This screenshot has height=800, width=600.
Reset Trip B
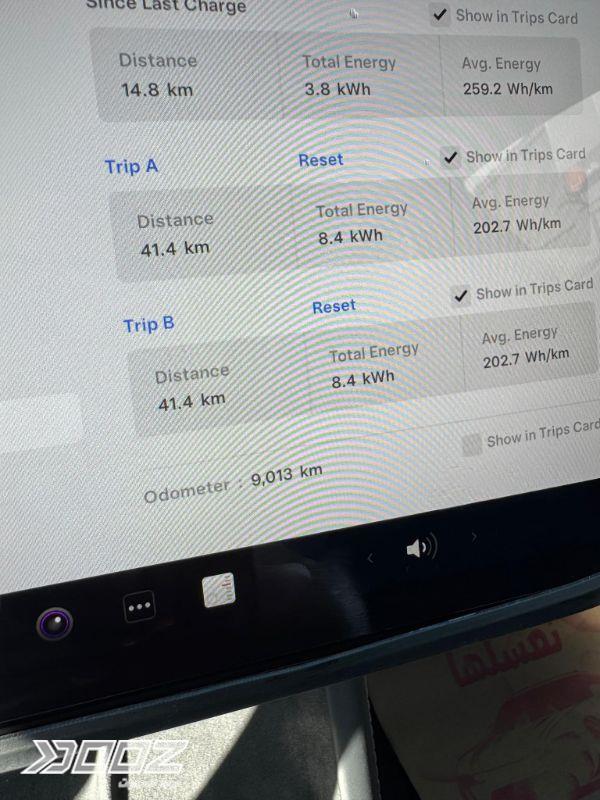click(334, 307)
